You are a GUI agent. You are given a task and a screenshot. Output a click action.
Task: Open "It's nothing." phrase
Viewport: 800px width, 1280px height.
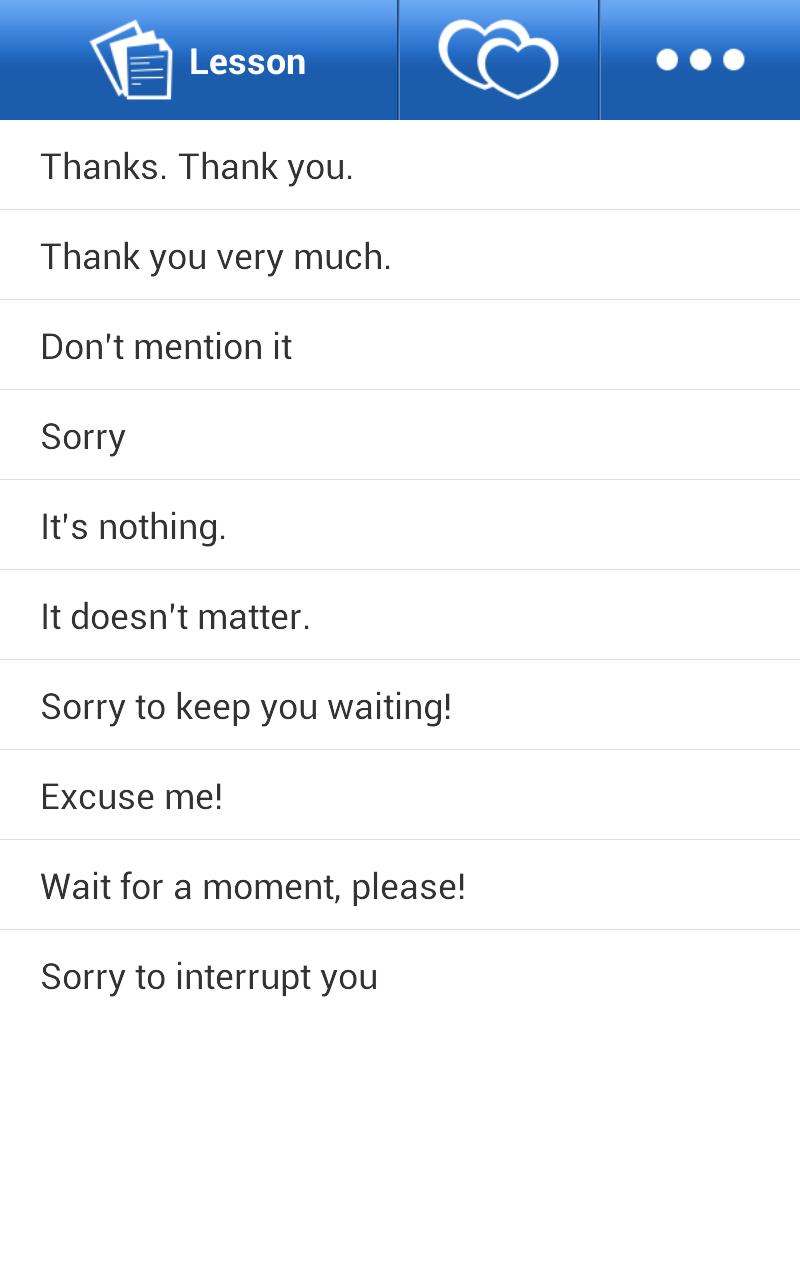pos(133,526)
